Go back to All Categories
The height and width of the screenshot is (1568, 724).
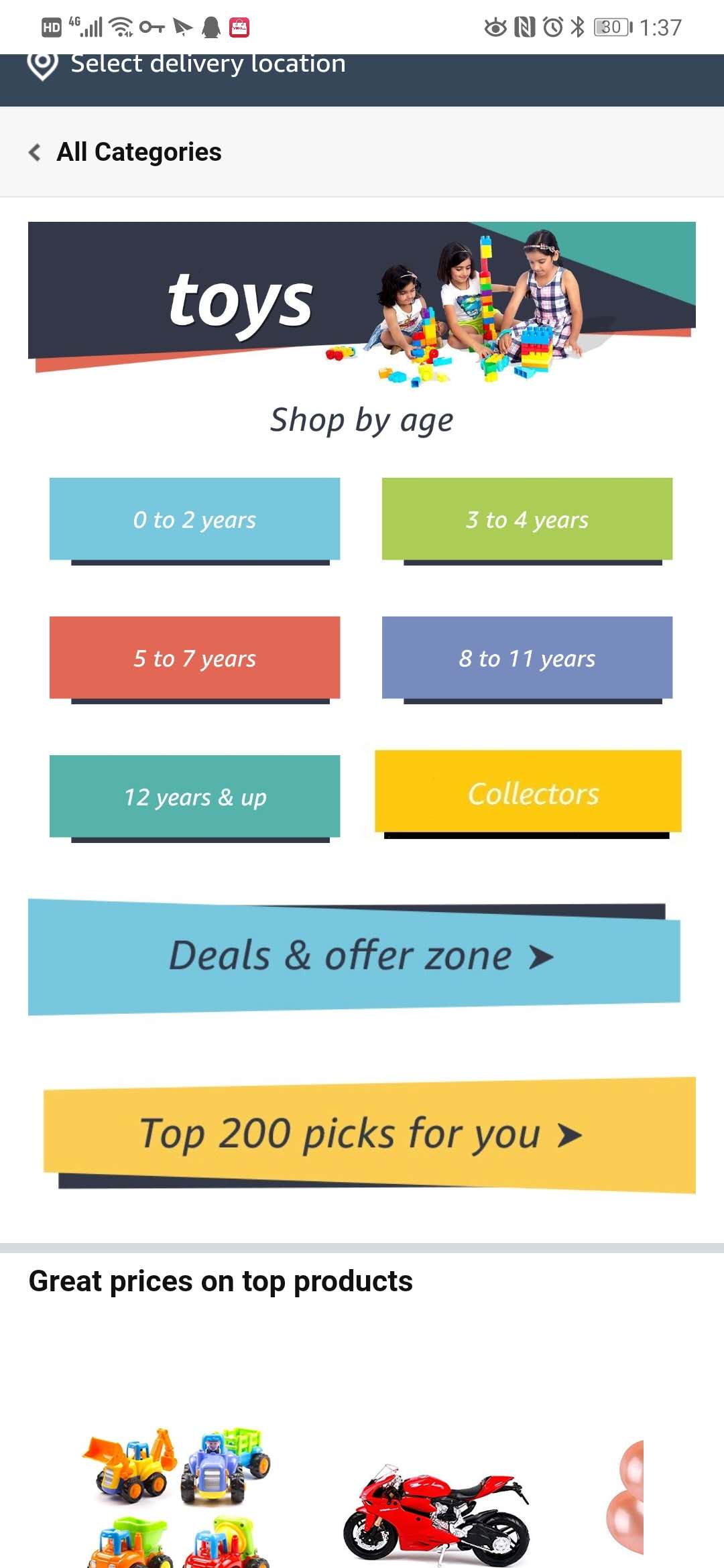tap(125, 152)
